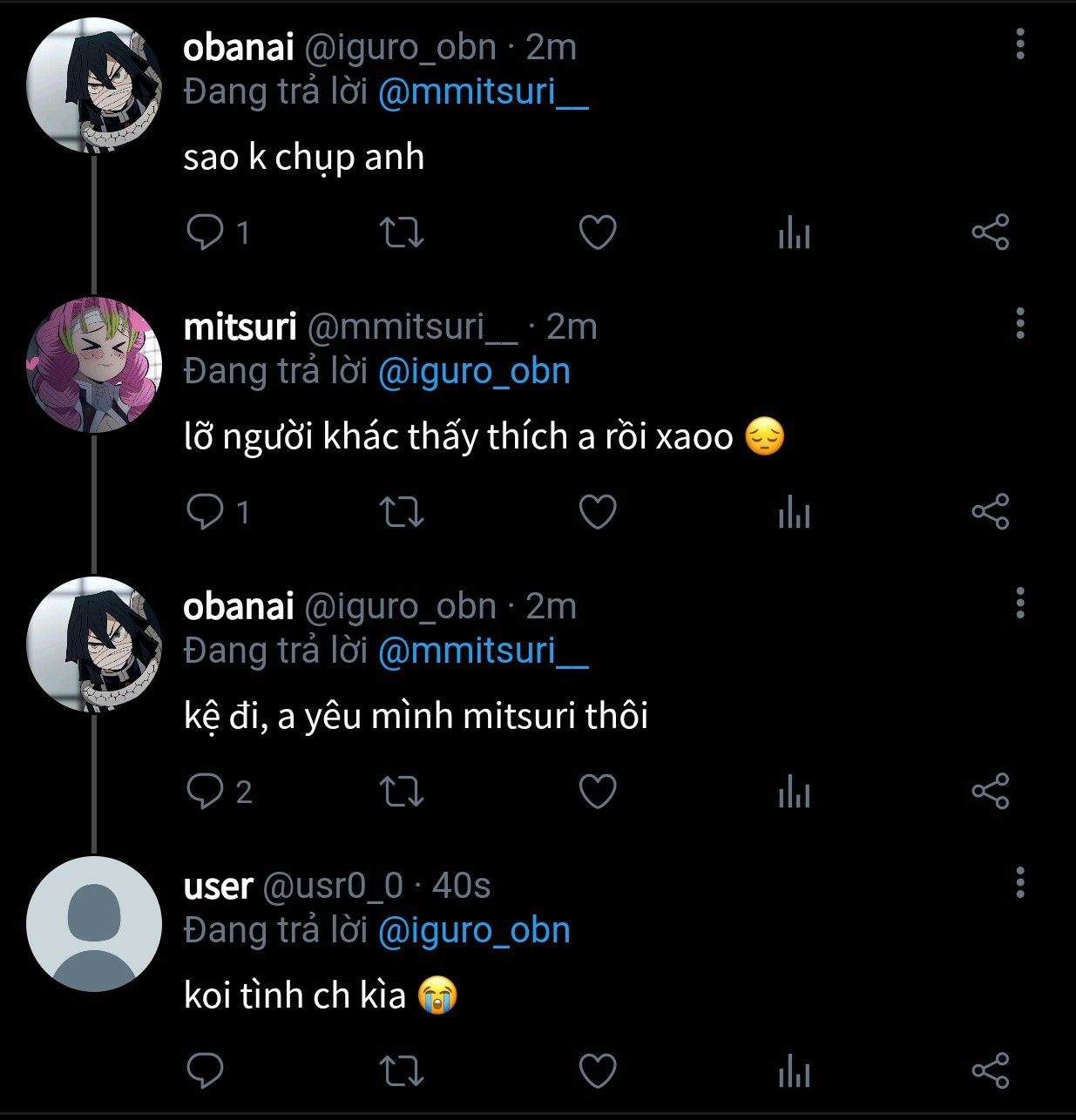1076x1120 pixels.
Task: Like mitsuri's reply with pensive emoji
Action: [x=598, y=512]
